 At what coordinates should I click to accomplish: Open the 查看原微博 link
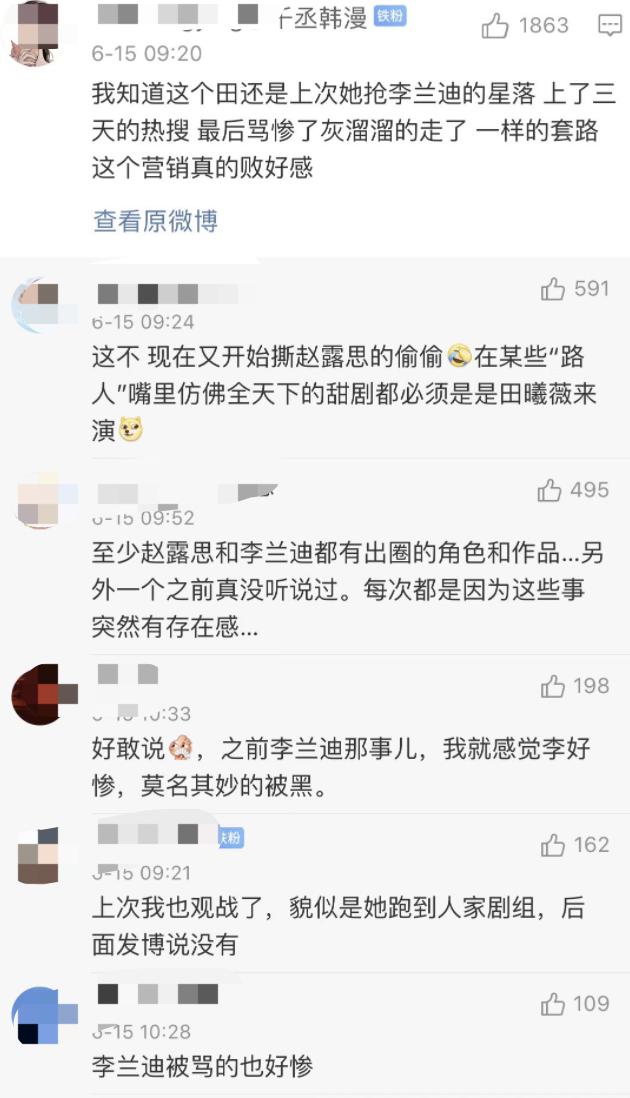coord(155,221)
